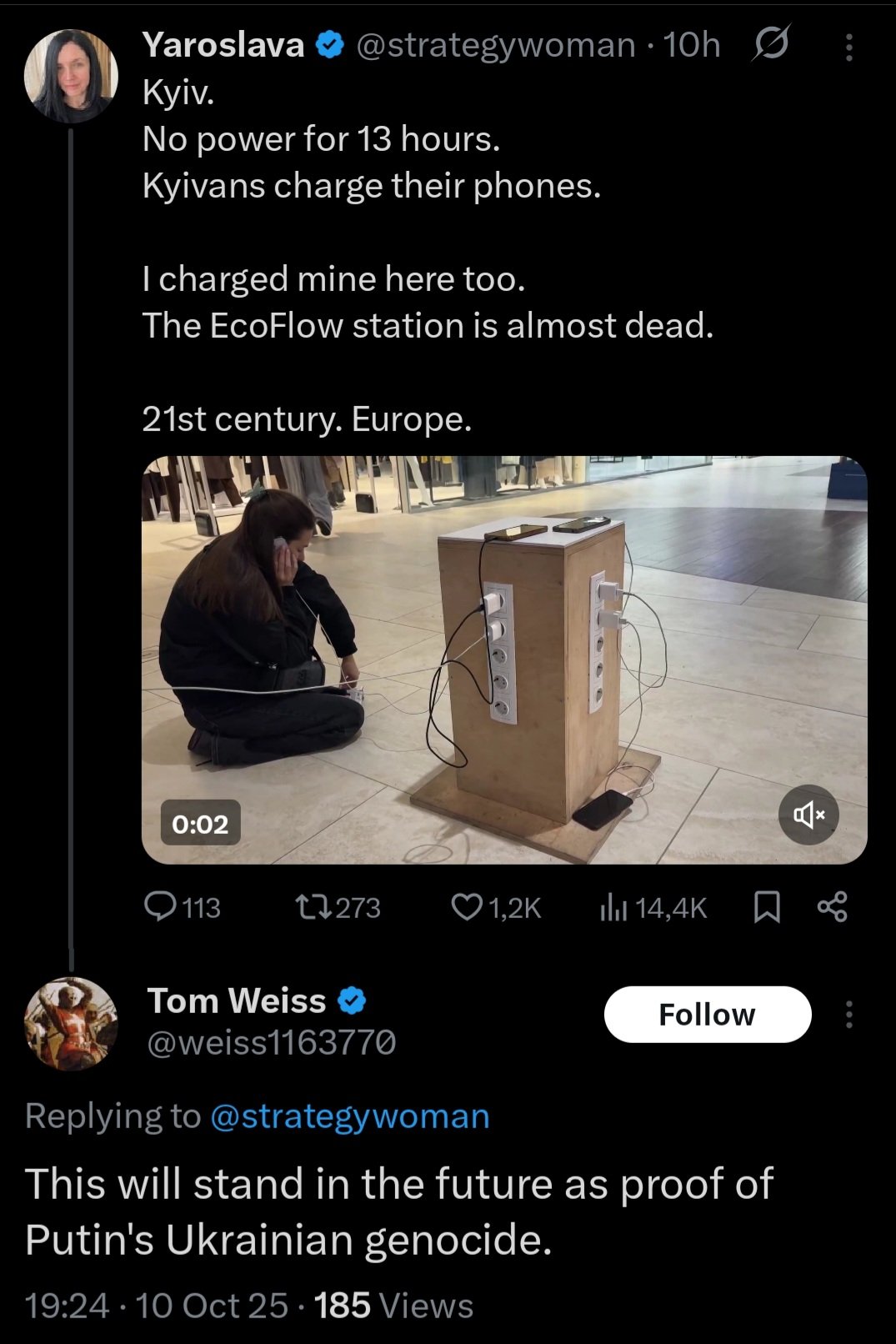Open the @strategywoman handle beside Yaroslava's name
The height and width of the screenshot is (1344, 896).
(x=496, y=45)
